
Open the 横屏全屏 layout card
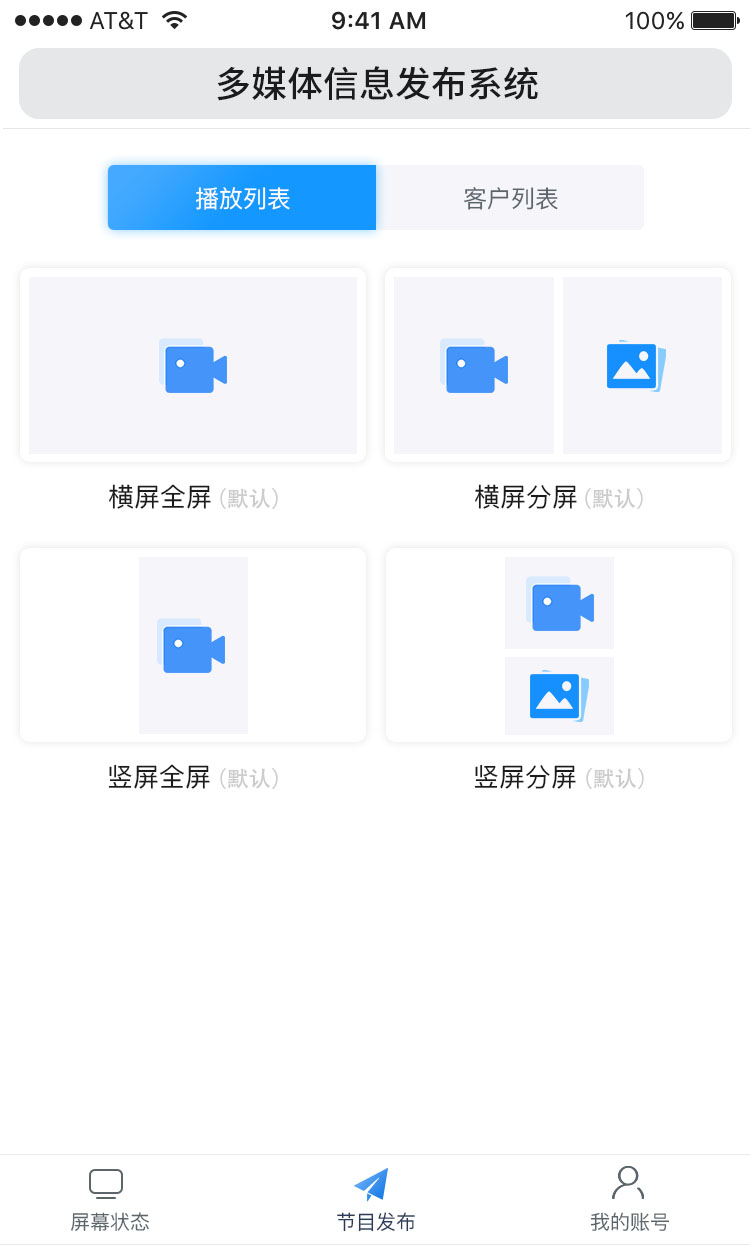point(193,365)
